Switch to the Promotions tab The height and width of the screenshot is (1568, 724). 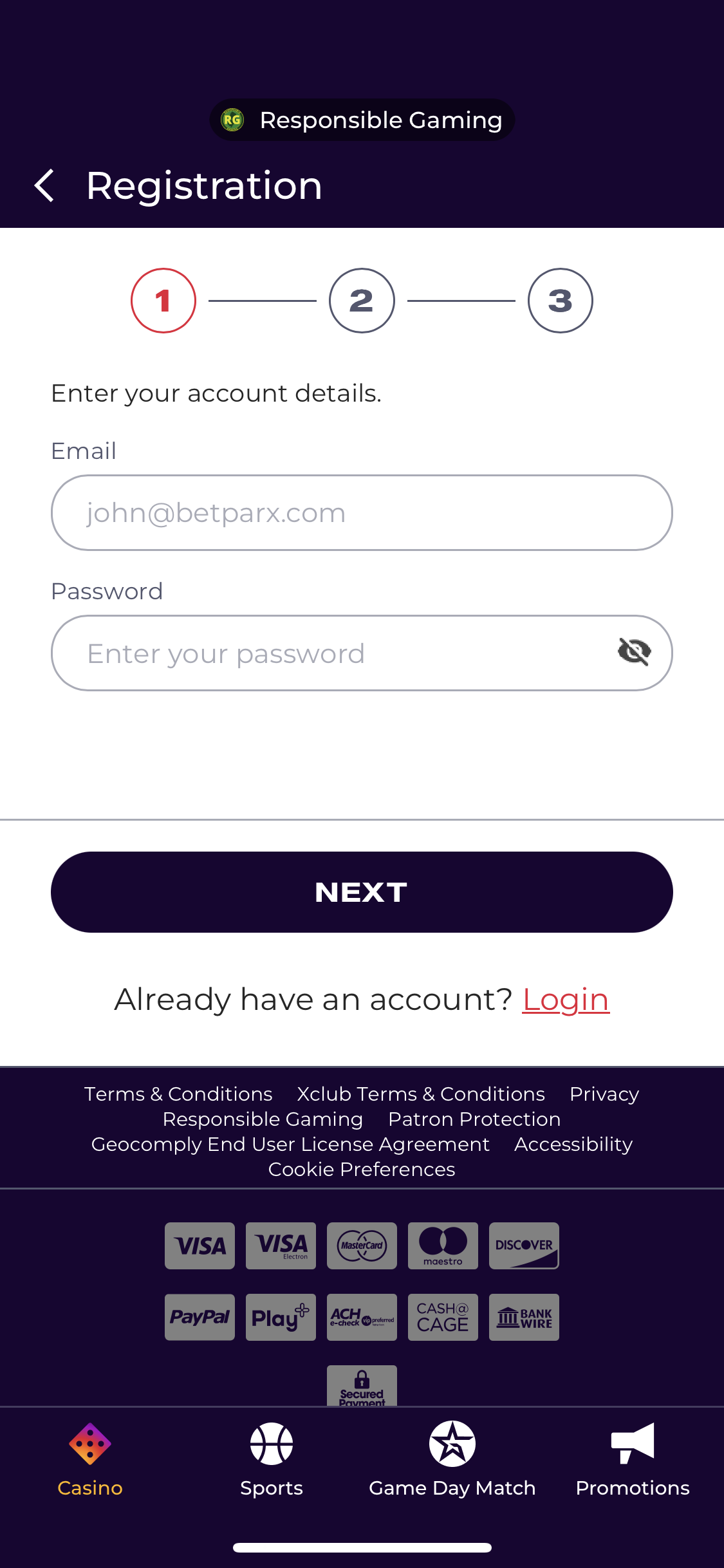pyautogui.click(x=633, y=1460)
